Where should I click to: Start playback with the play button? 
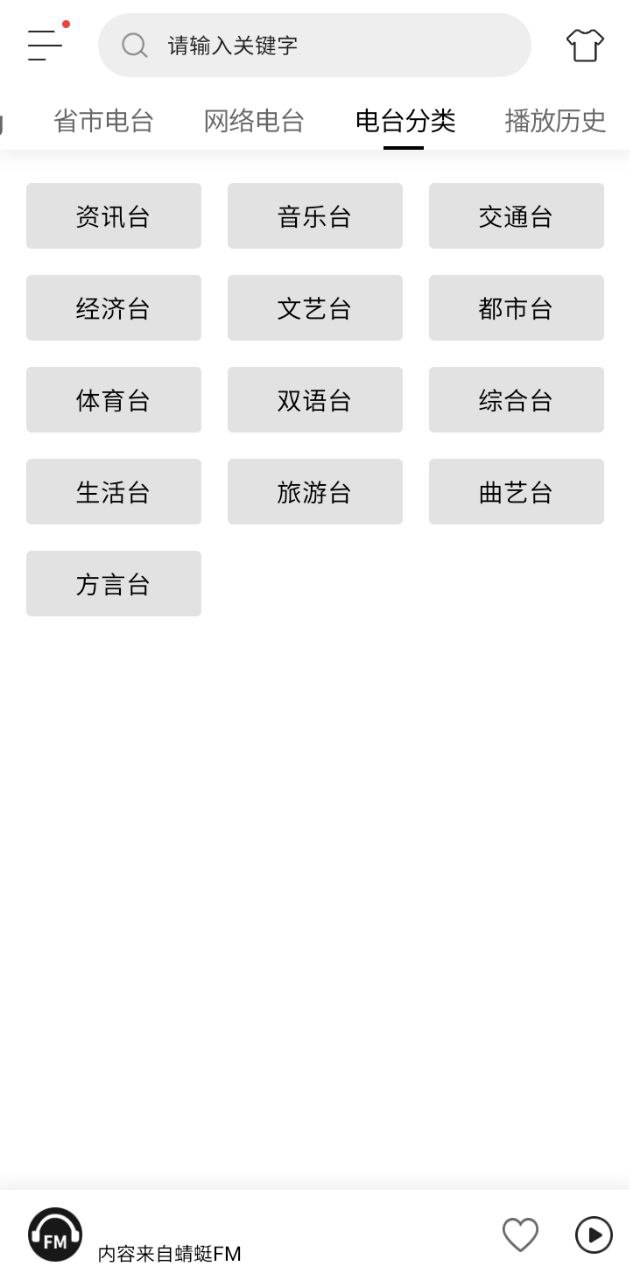594,1235
